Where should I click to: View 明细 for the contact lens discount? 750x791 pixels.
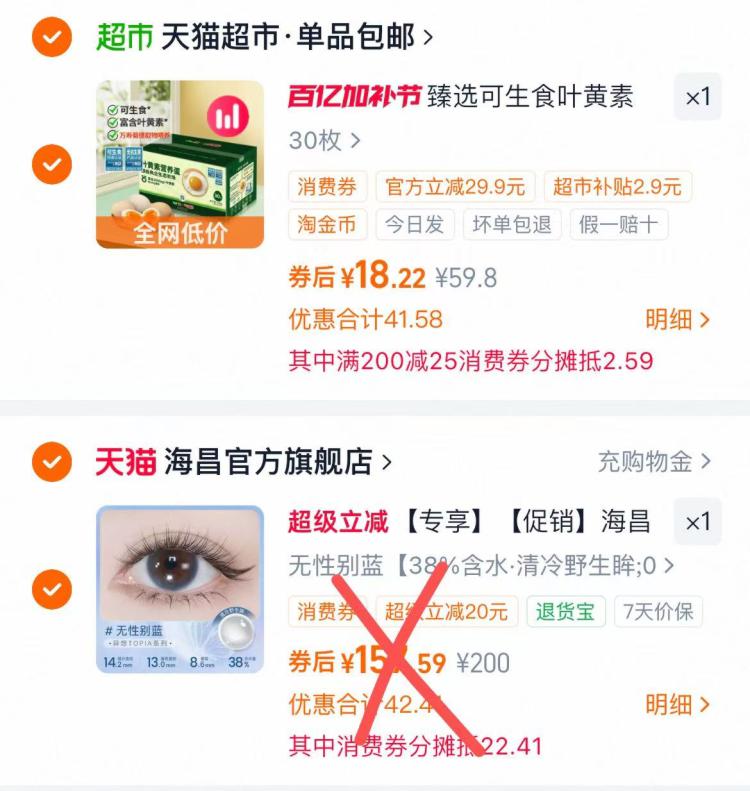677,704
